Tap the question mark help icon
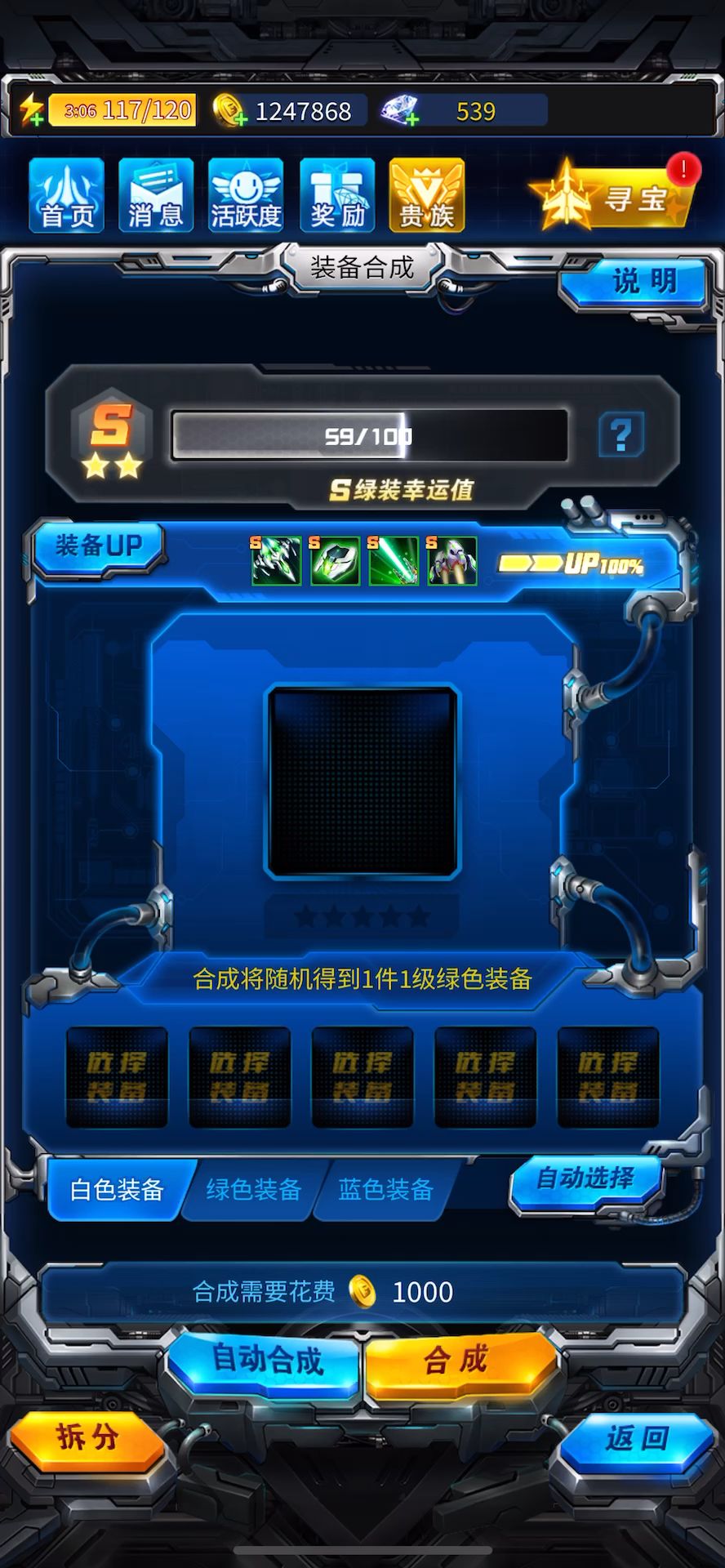Viewport: 725px width, 1568px height. pos(620,434)
